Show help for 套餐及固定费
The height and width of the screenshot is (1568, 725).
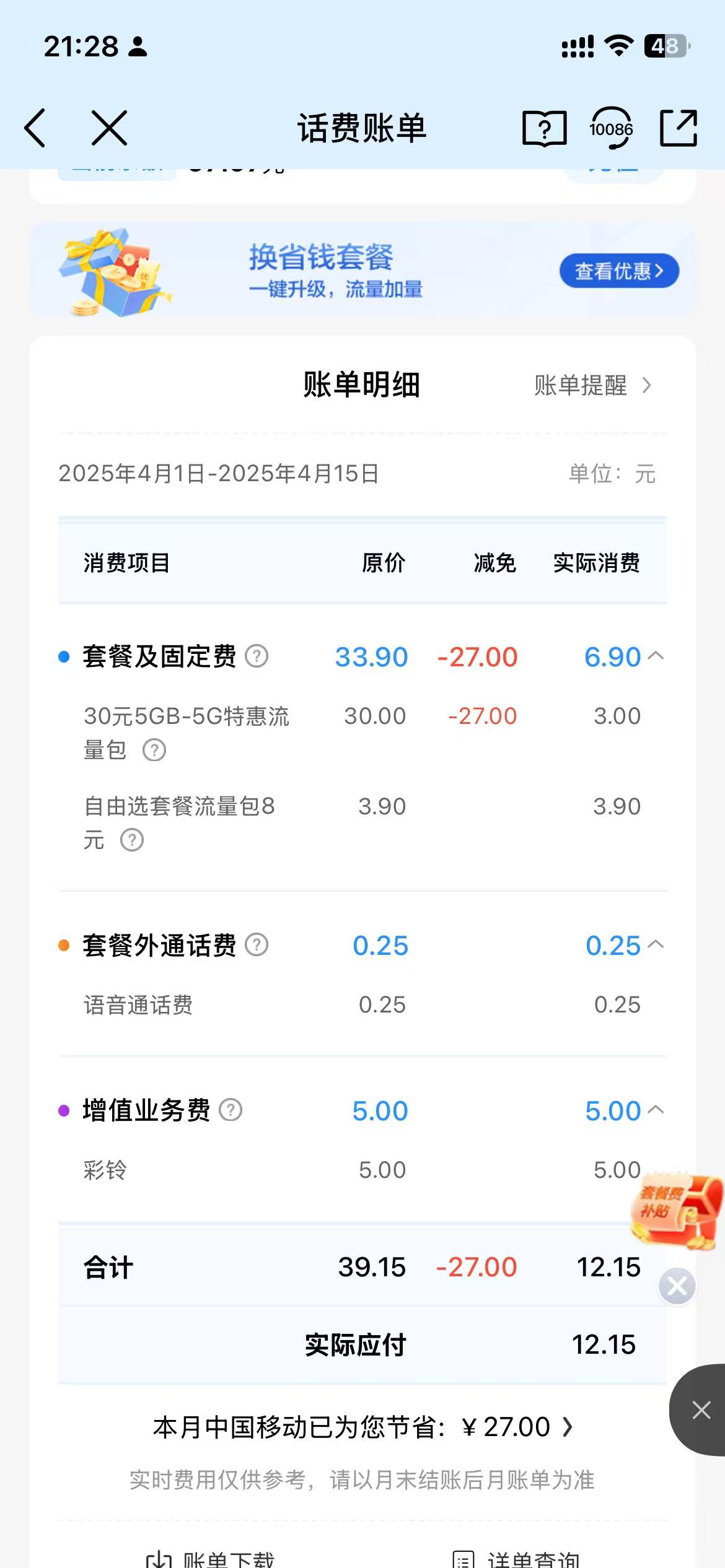[x=257, y=656]
